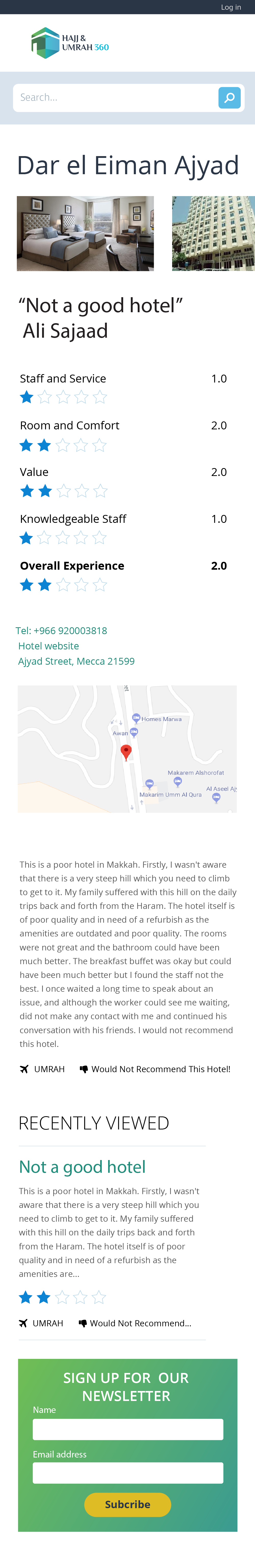Image resolution: width=255 pixels, height=1568 pixels.
Task: Open the recently viewed "Not a good hotel" review
Action: [82, 1167]
